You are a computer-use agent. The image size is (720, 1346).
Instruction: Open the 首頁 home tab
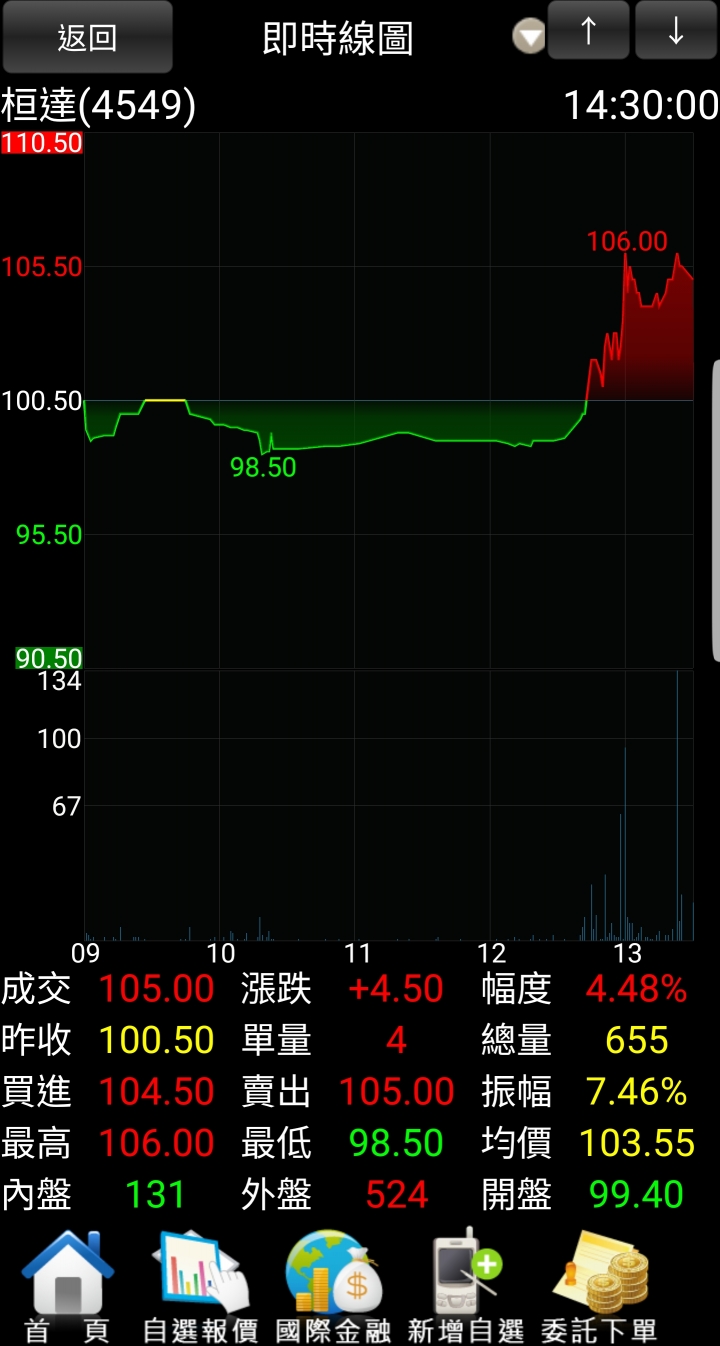(67, 1286)
